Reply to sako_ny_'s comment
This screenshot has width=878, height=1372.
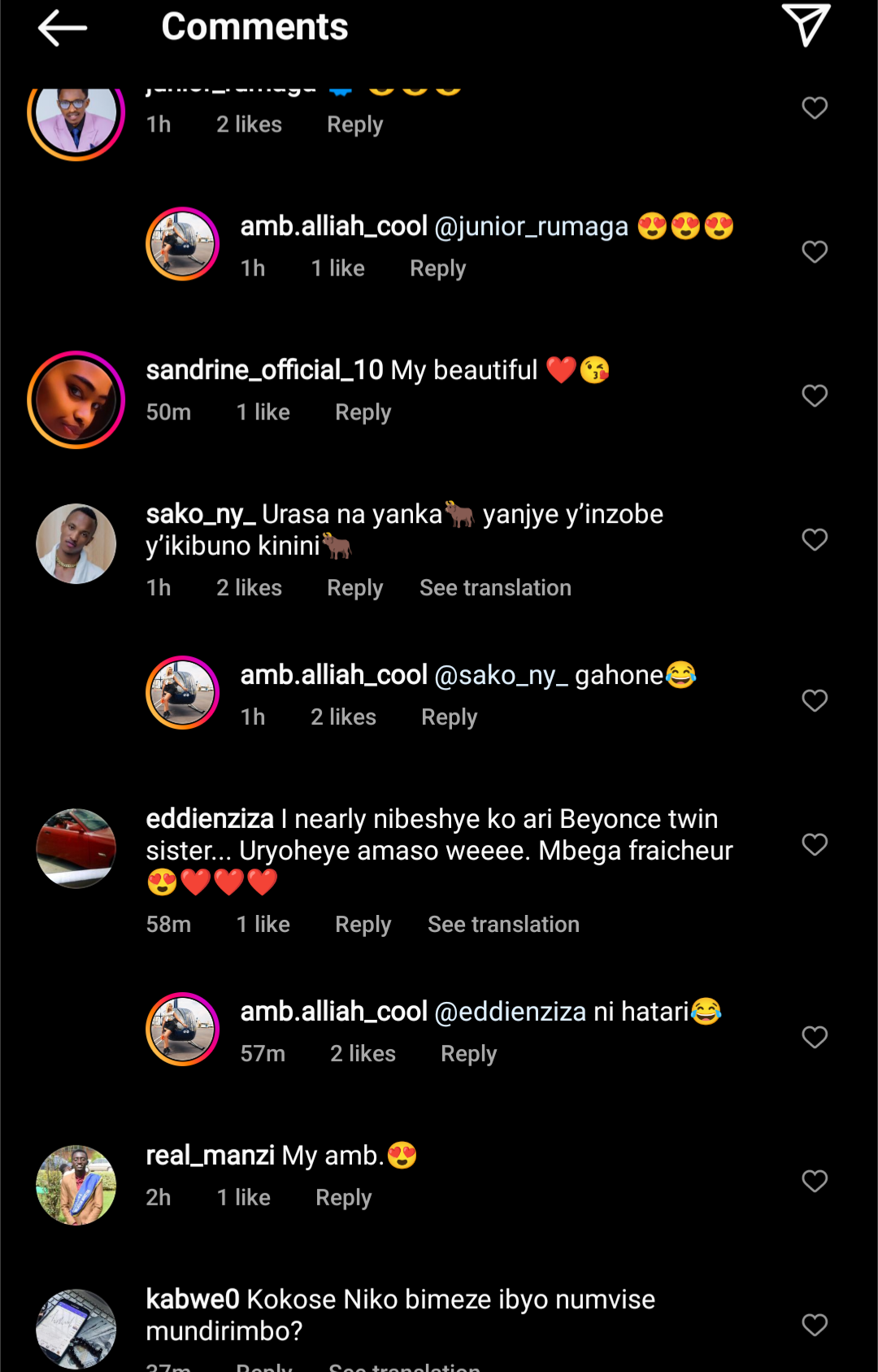click(354, 588)
